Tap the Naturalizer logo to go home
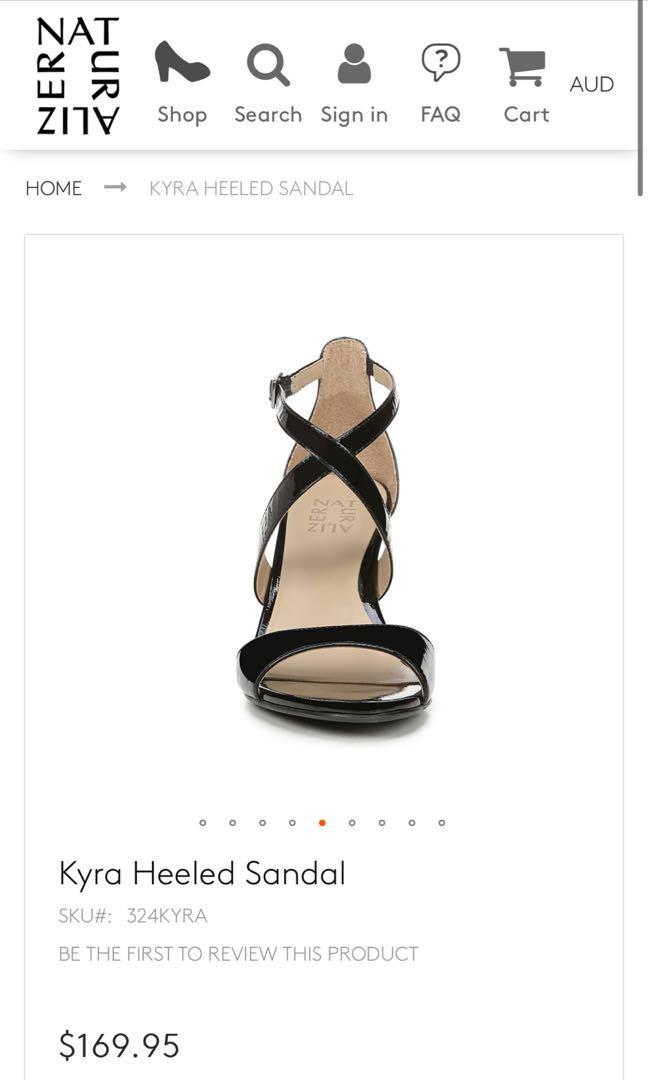This screenshot has width=648, height=1080. click(78, 76)
